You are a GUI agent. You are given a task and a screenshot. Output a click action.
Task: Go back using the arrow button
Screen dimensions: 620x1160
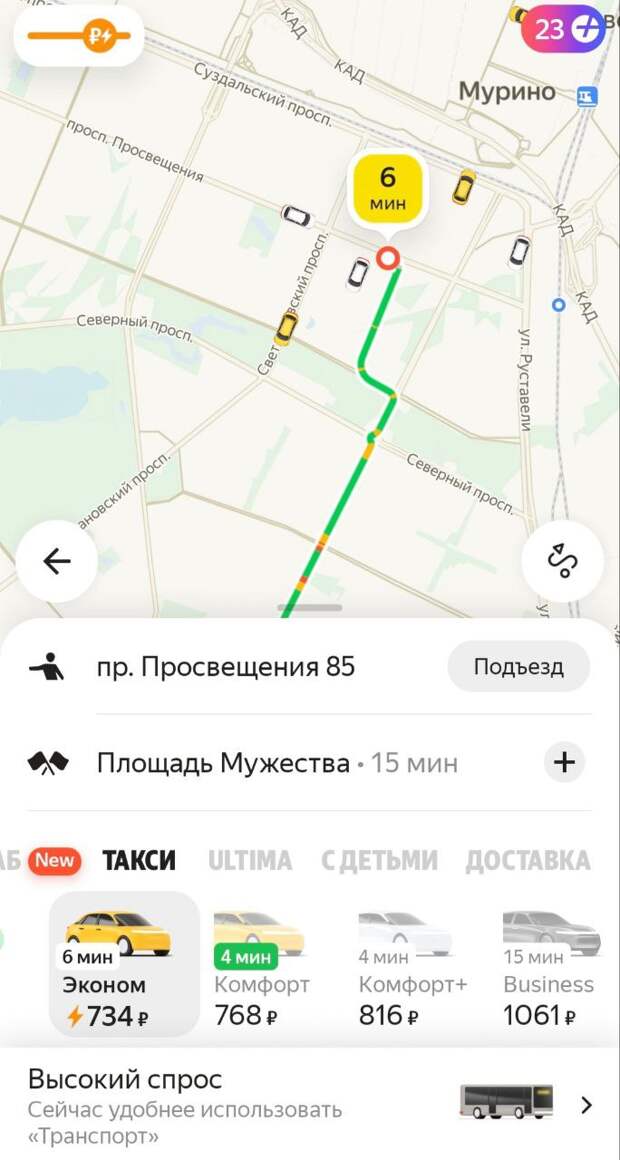(56, 562)
